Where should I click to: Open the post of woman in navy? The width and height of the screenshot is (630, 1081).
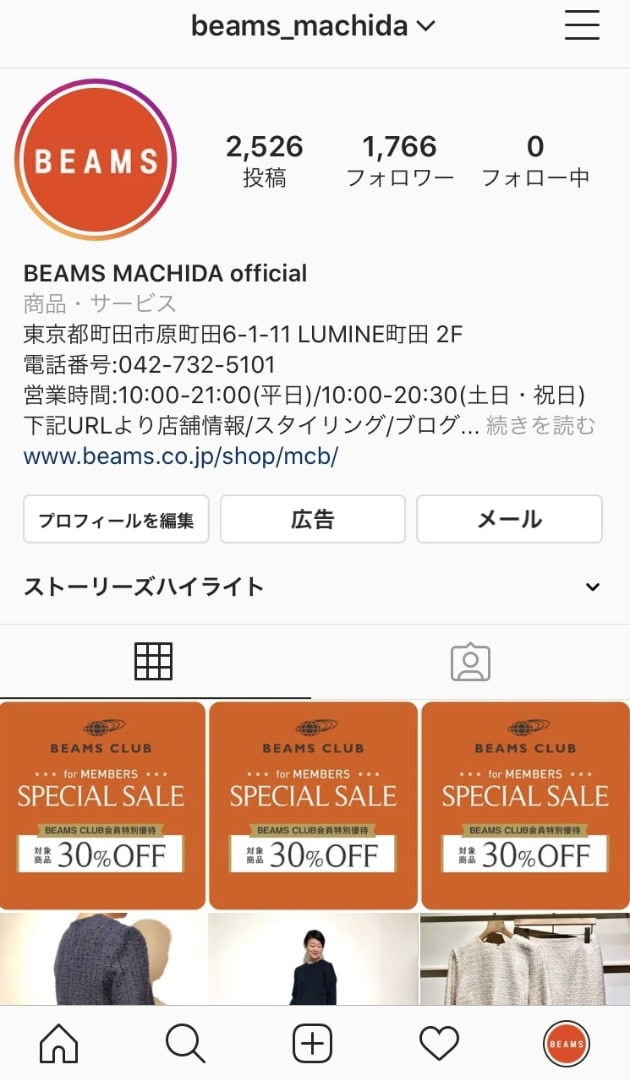[313, 959]
